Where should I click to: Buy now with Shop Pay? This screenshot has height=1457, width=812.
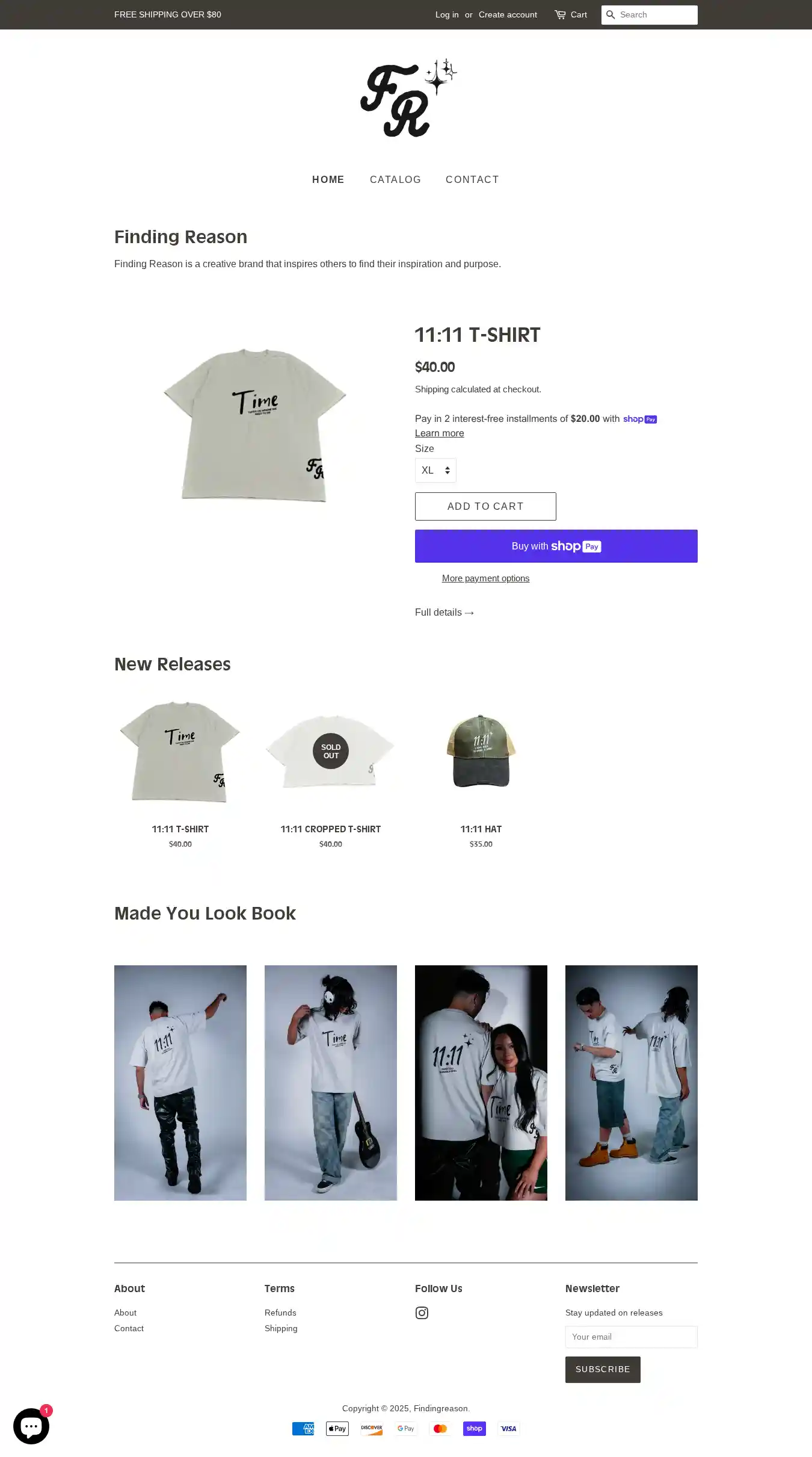pos(556,546)
